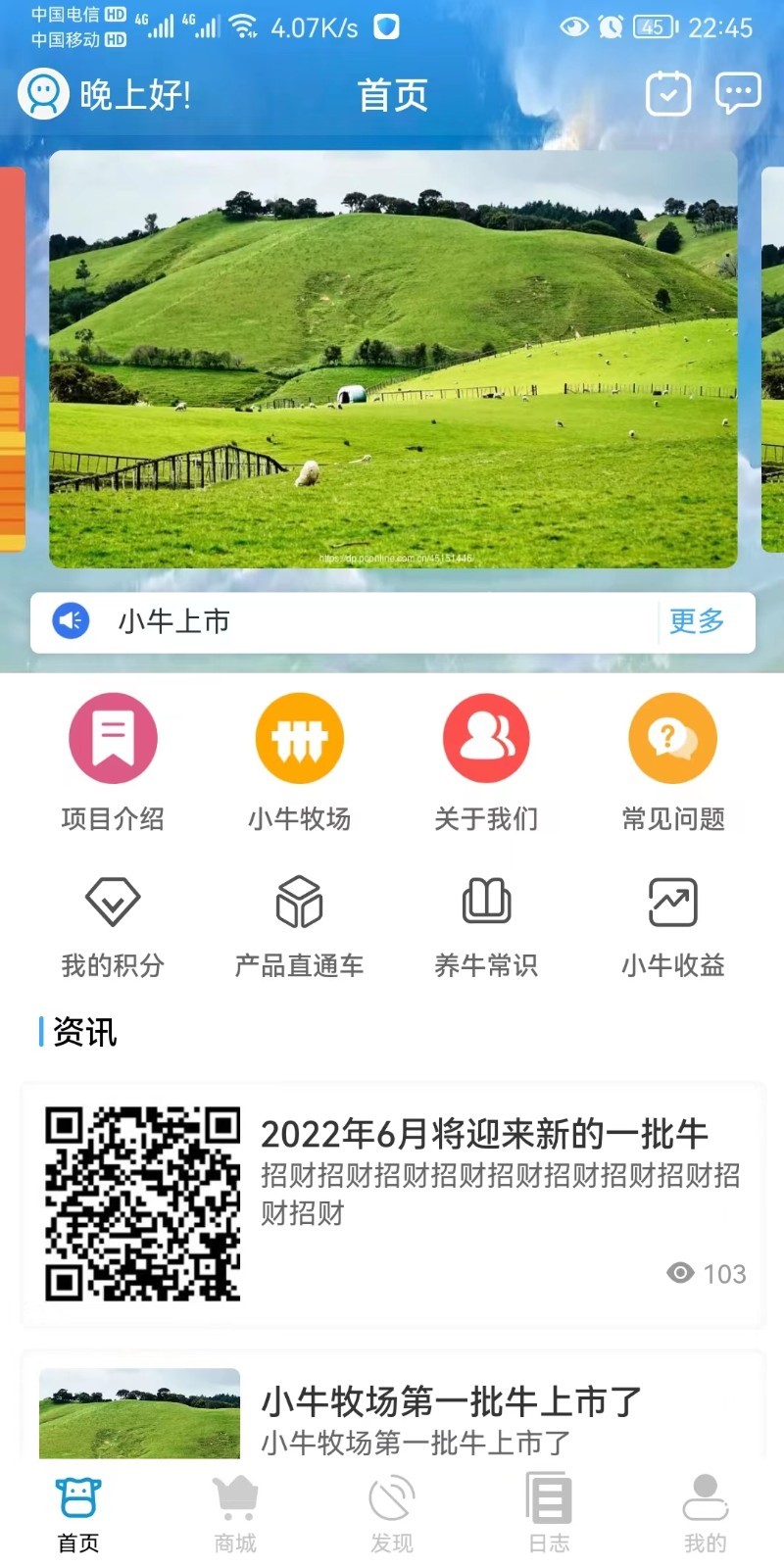Open the messages chat bubble icon
784x1568 pixels.
tap(738, 94)
